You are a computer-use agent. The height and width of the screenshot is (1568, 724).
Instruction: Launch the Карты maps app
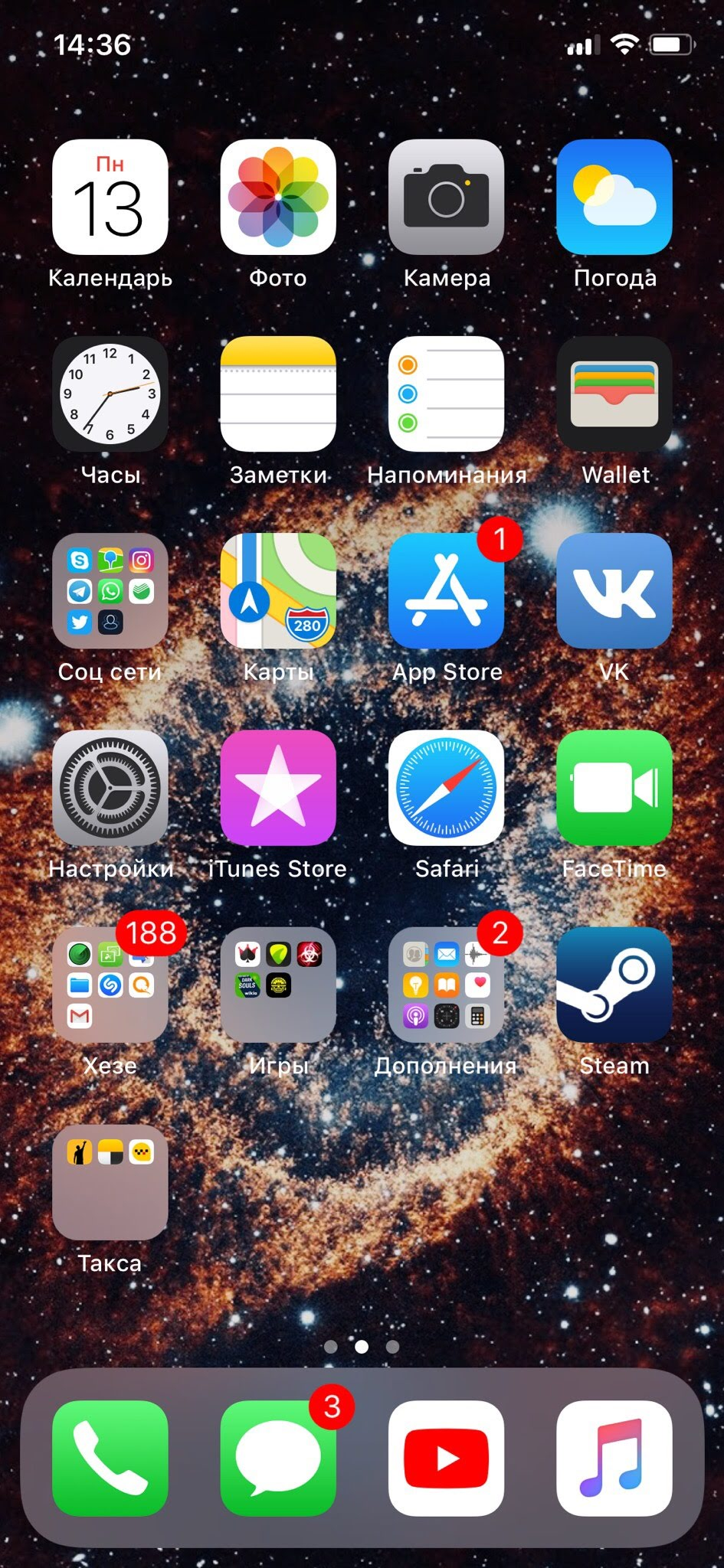(x=277, y=590)
